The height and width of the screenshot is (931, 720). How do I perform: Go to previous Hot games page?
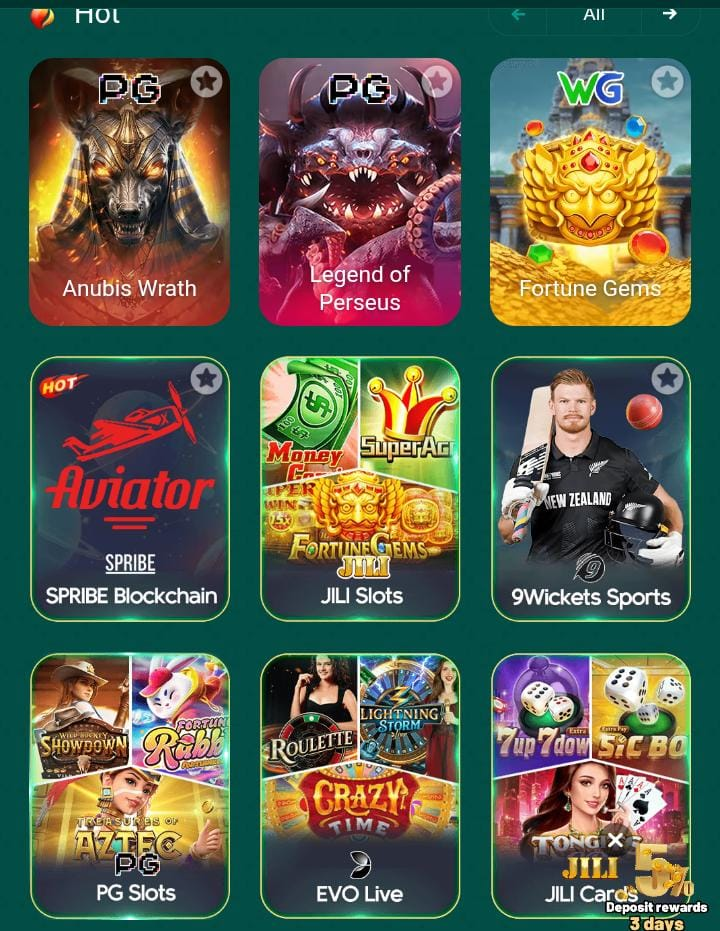click(518, 14)
